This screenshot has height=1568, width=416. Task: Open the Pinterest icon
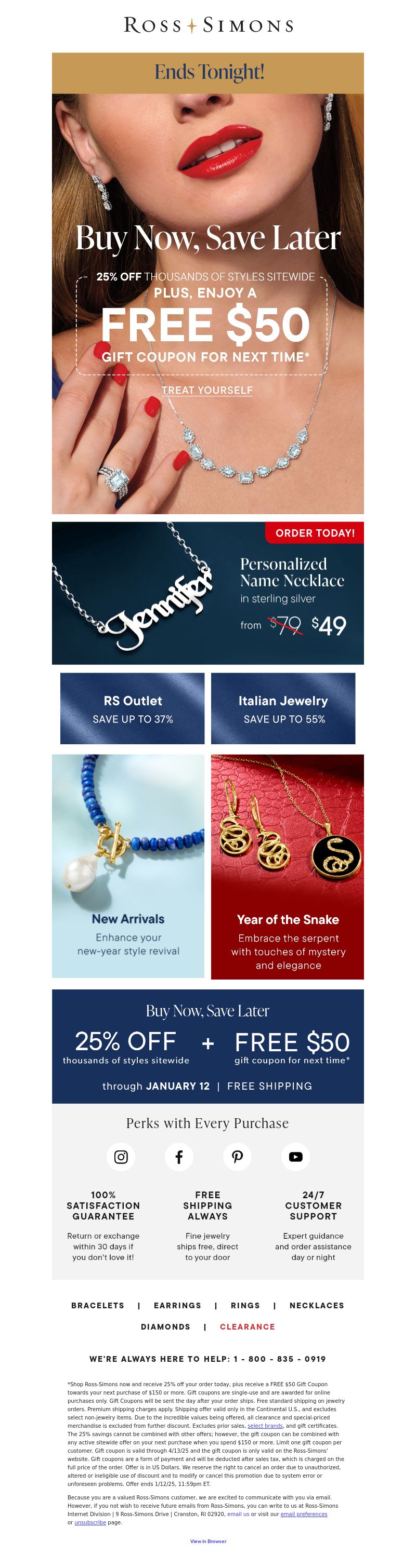[x=237, y=1157]
